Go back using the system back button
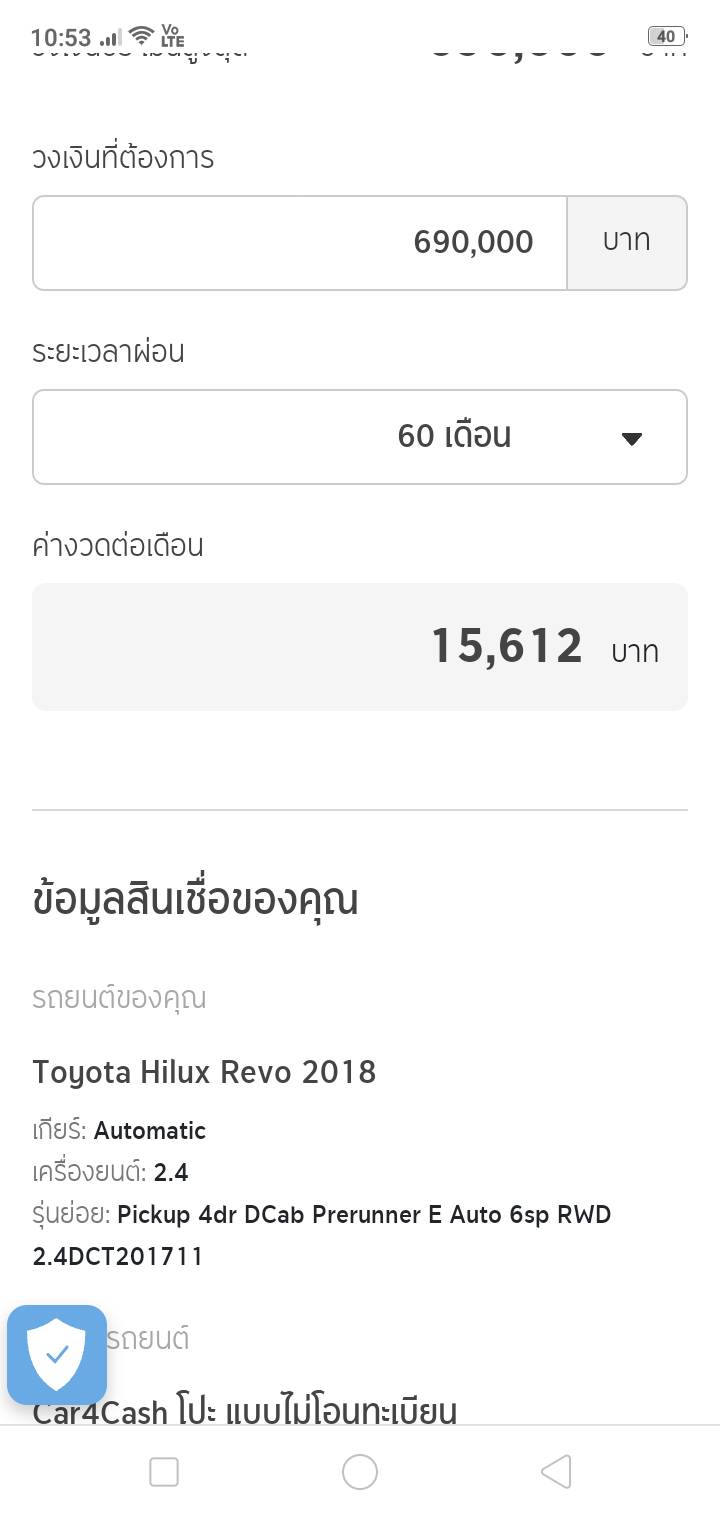This screenshot has height=1520, width=720. pos(556,1472)
